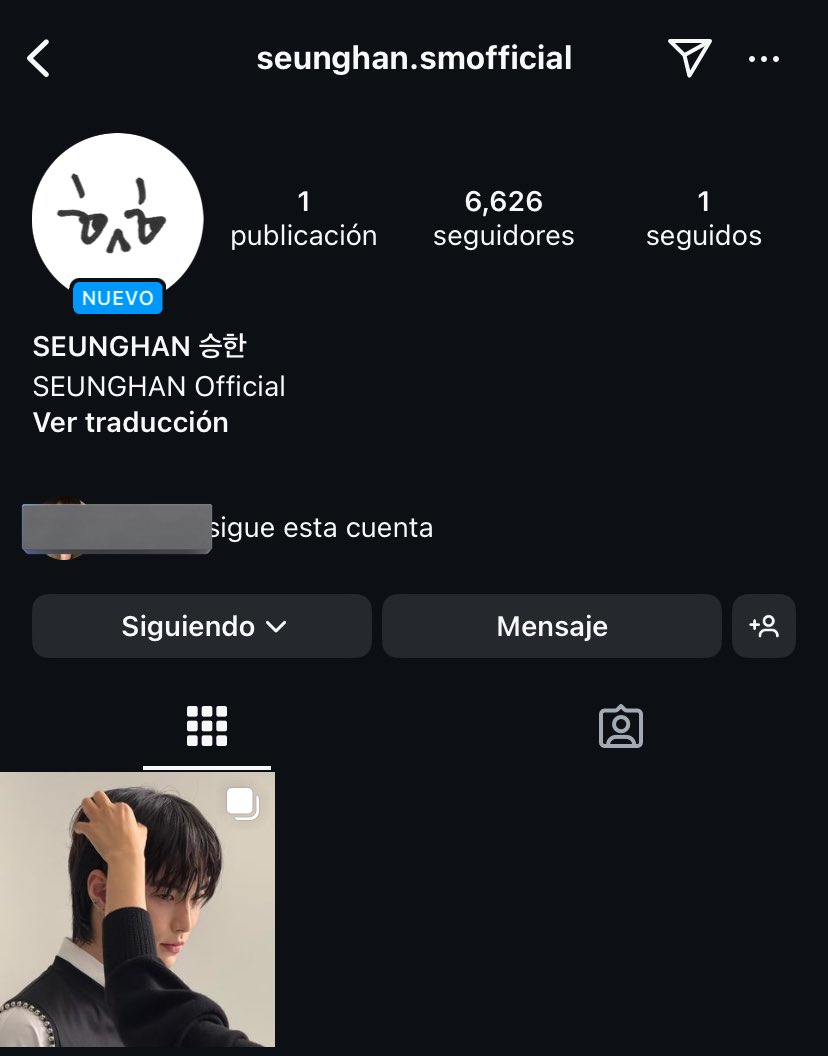The width and height of the screenshot is (828, 1056).
Task: See who follows via 'sigue esta cuenta'
Action: [322, 527]
